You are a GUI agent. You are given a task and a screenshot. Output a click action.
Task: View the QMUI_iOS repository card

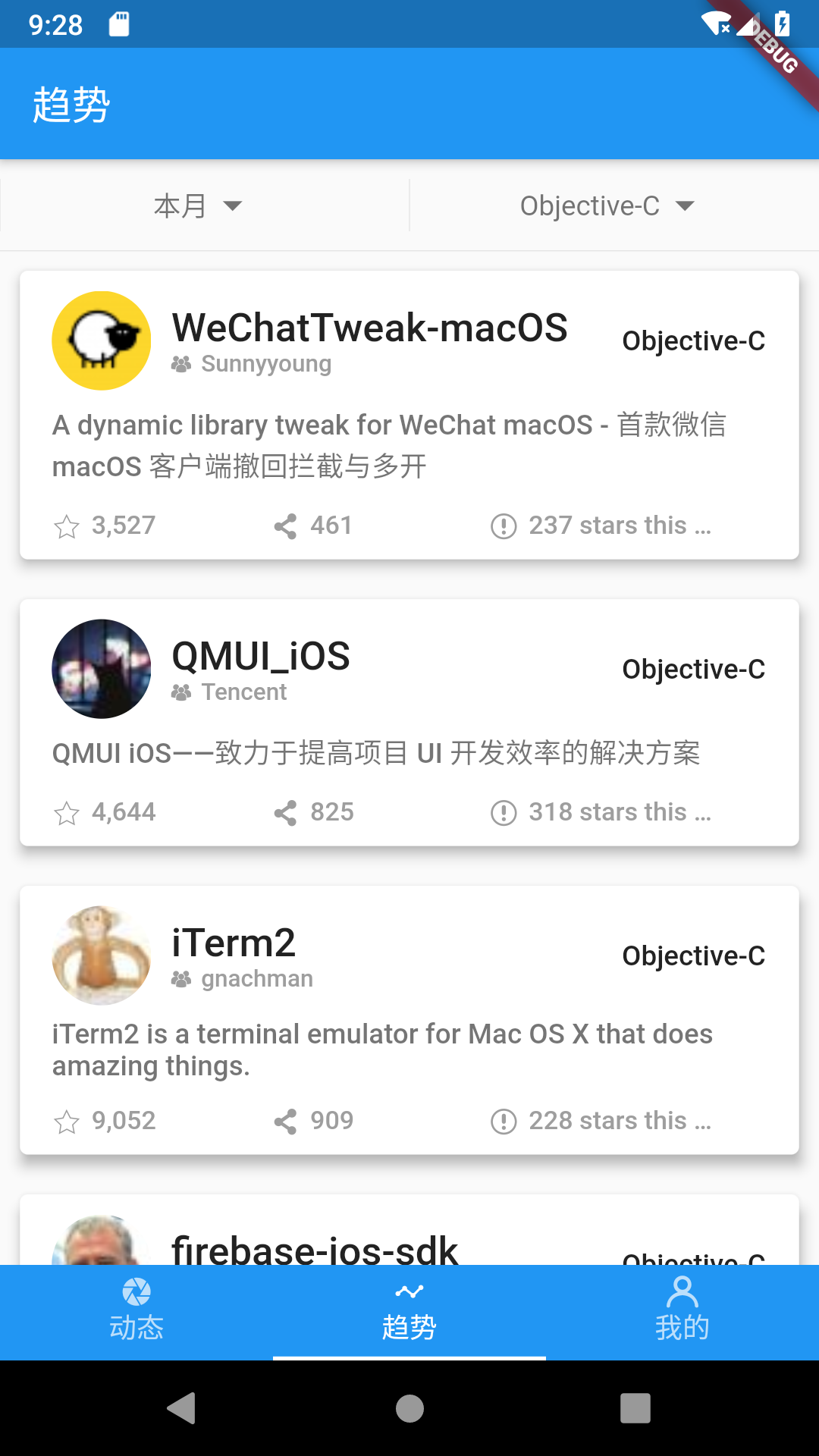coord(409,722)
